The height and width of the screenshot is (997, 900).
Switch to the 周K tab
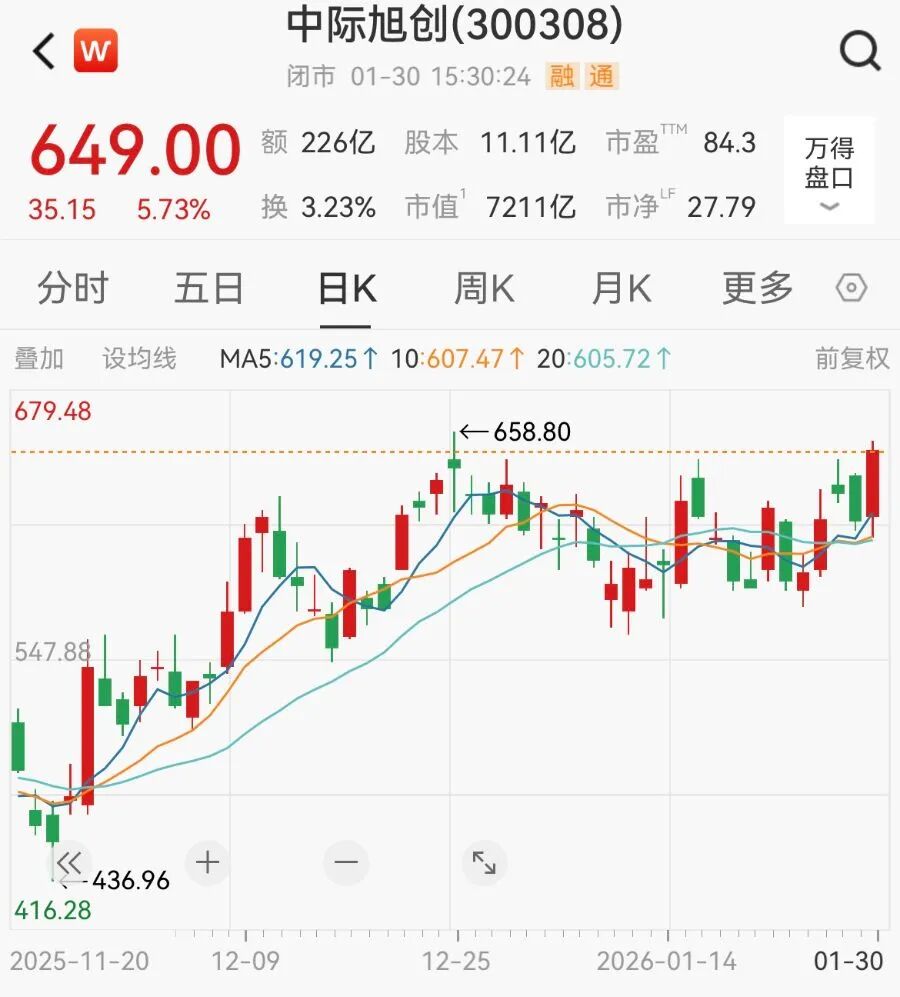tap(483, 287)
